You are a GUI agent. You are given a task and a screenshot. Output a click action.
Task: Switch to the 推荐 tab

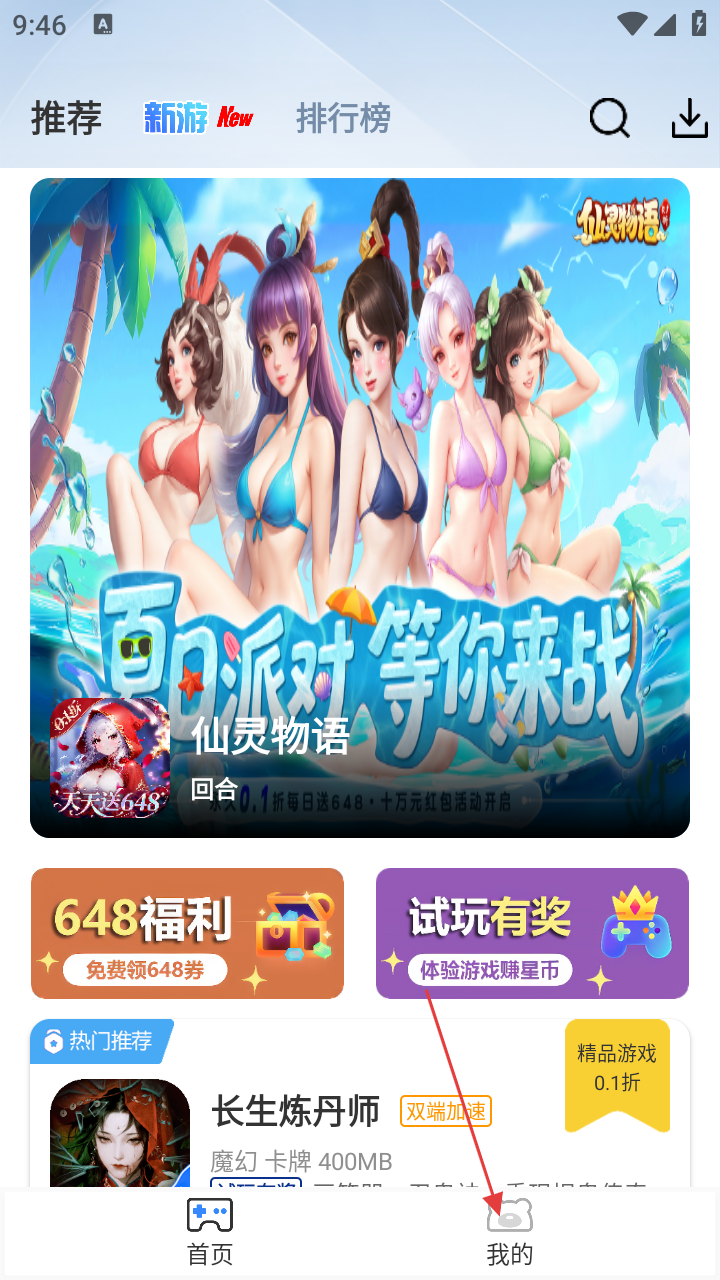tap(66, 119)
